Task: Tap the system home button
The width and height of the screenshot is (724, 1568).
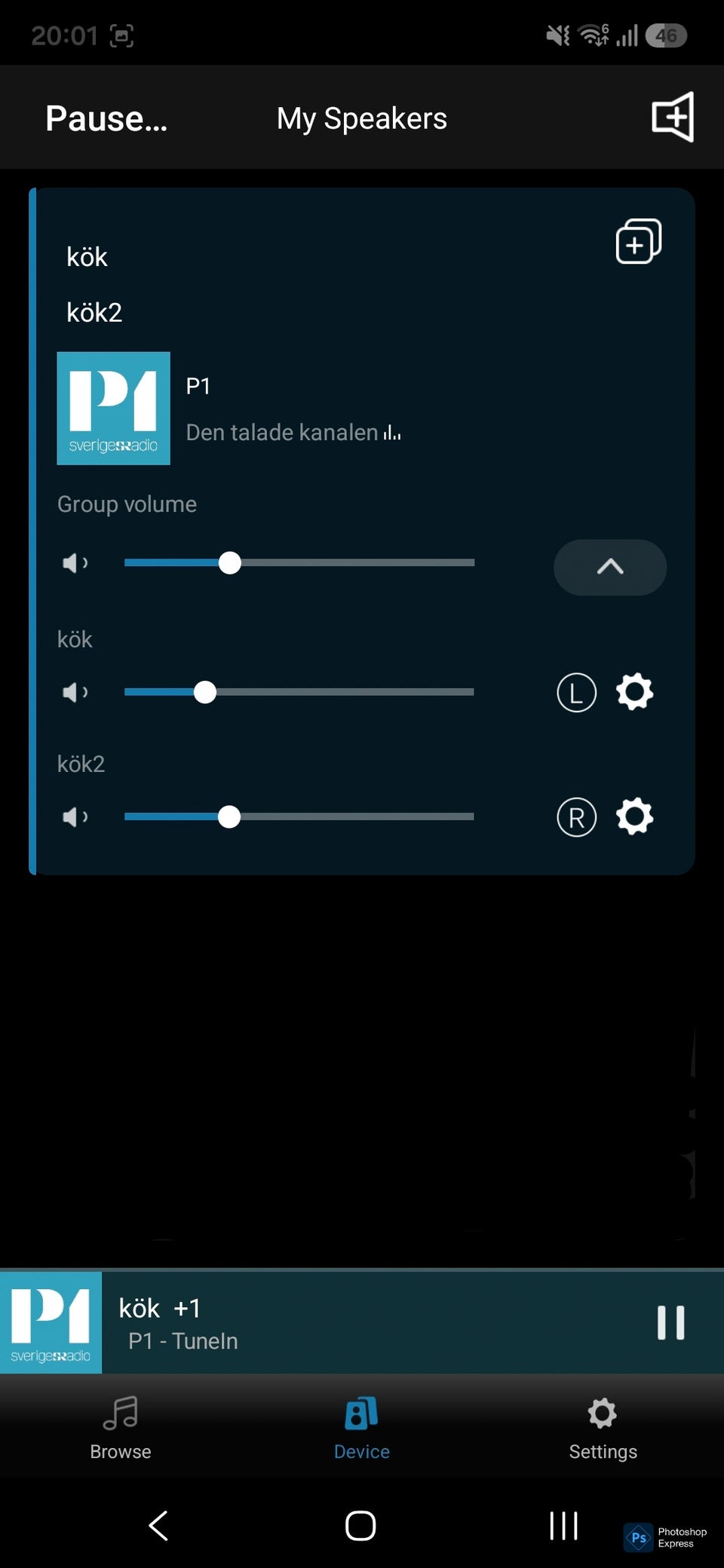Action: pyautogui.click(x=360, y=1526)
